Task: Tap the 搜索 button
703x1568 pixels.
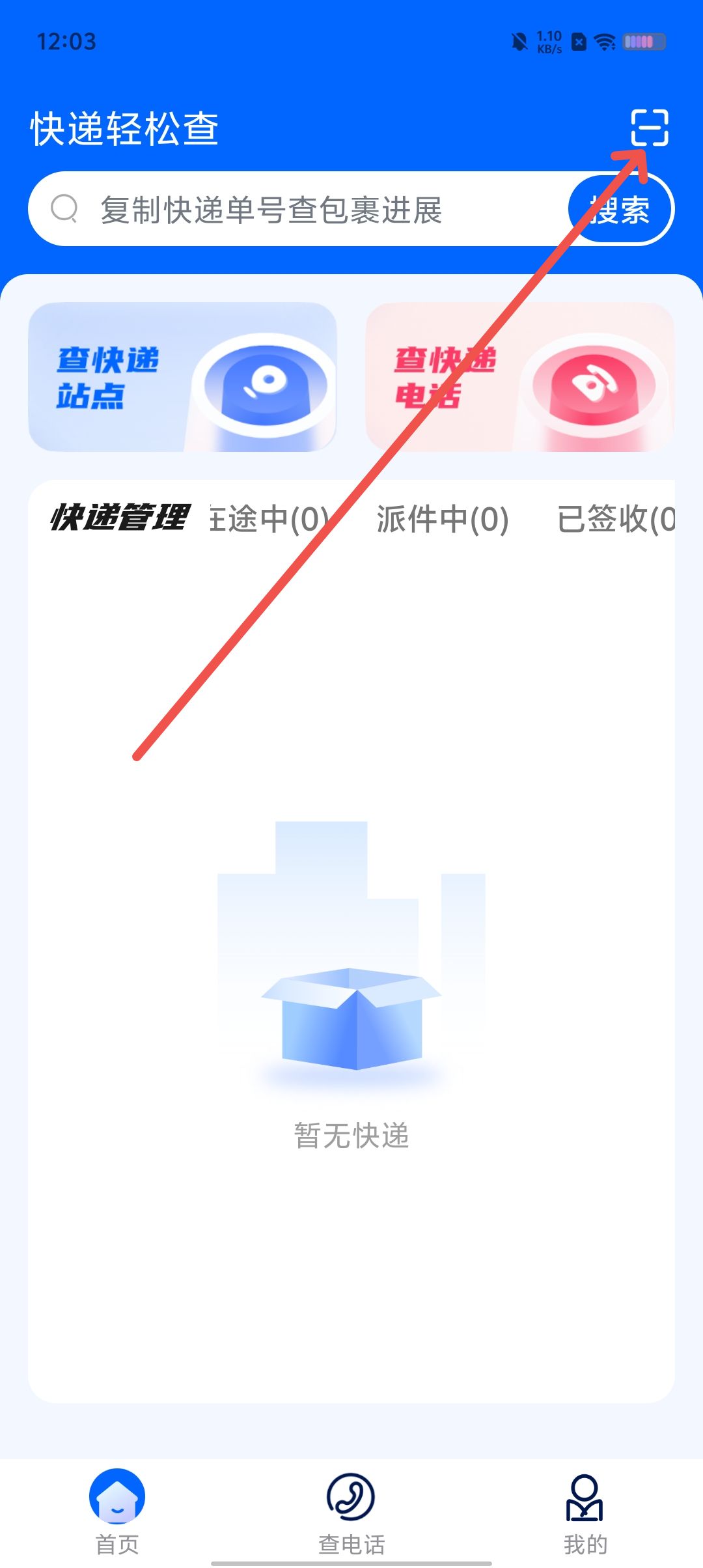Action: 620,210
